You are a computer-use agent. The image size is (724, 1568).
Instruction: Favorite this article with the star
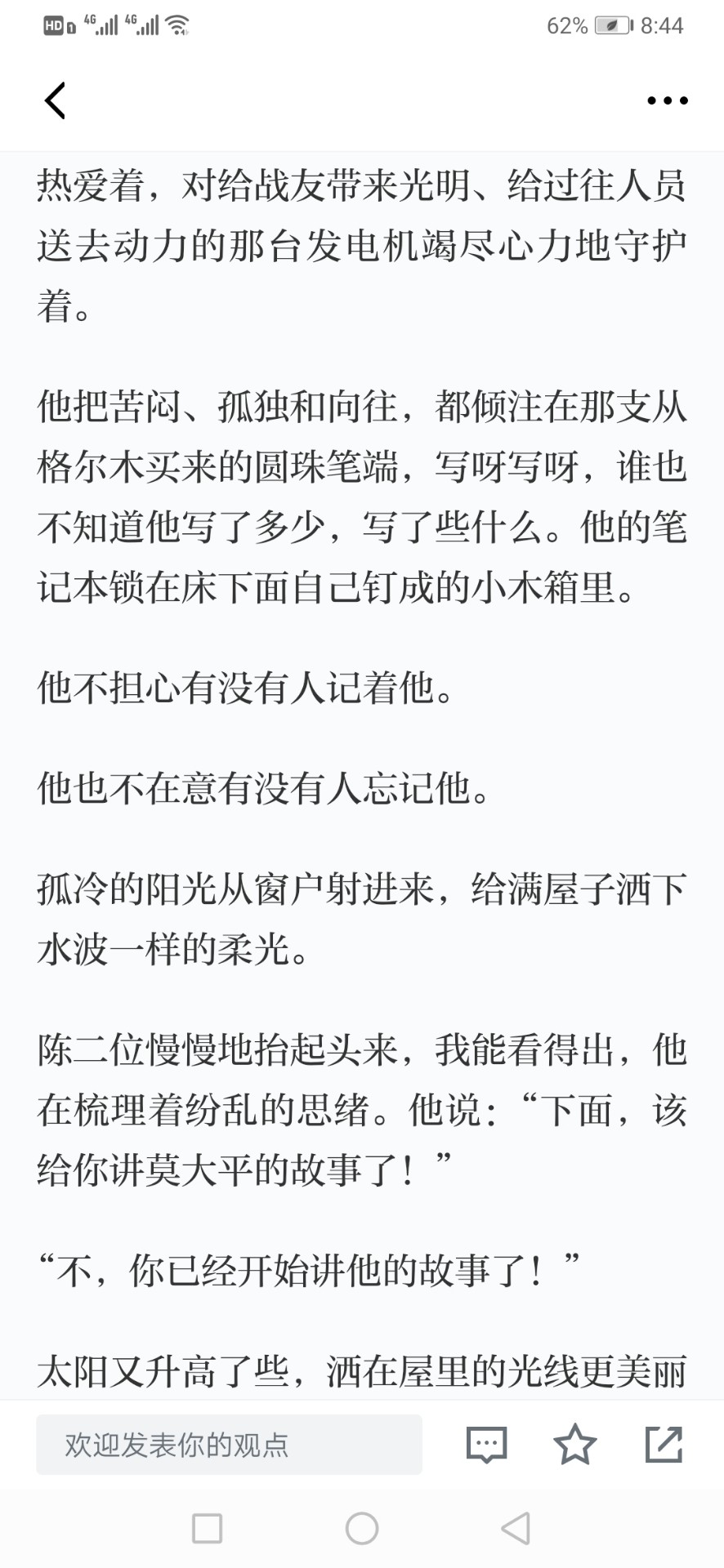[575, 1444]
